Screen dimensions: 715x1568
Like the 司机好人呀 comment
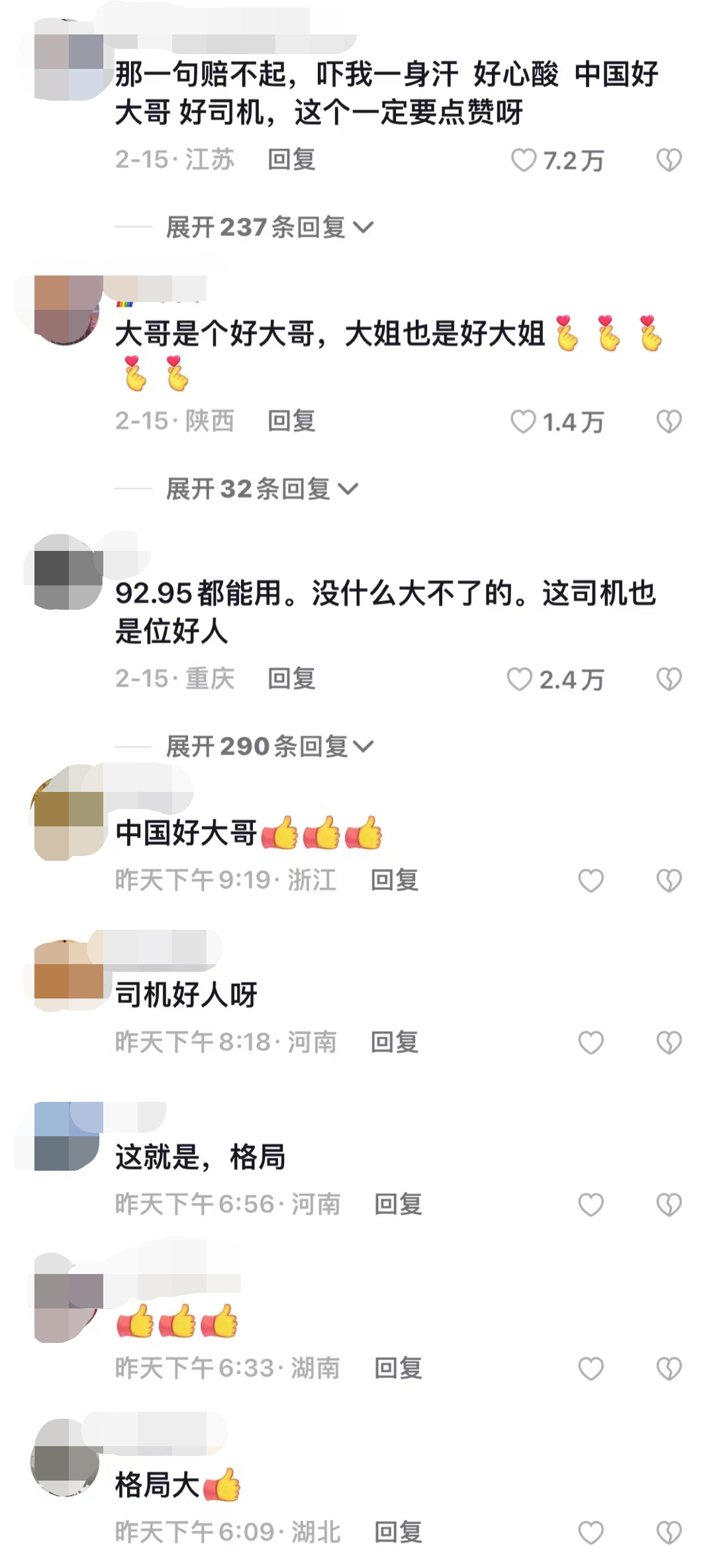(591, 1043)
